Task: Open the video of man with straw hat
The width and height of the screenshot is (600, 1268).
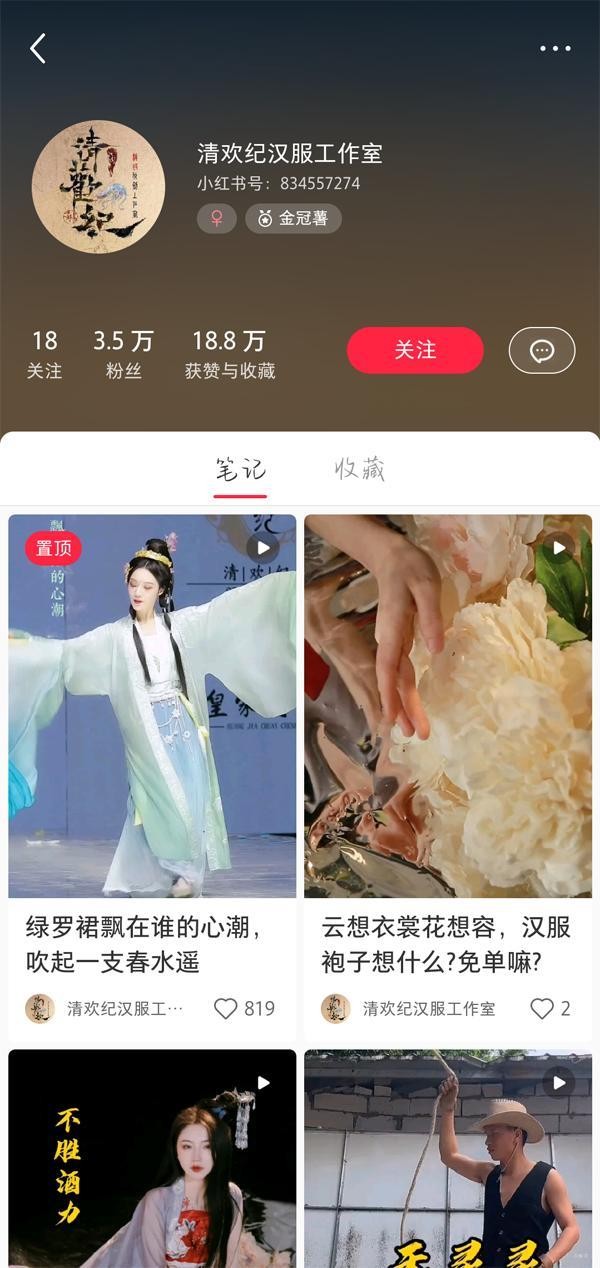Action: click(x=448, y=1158)
